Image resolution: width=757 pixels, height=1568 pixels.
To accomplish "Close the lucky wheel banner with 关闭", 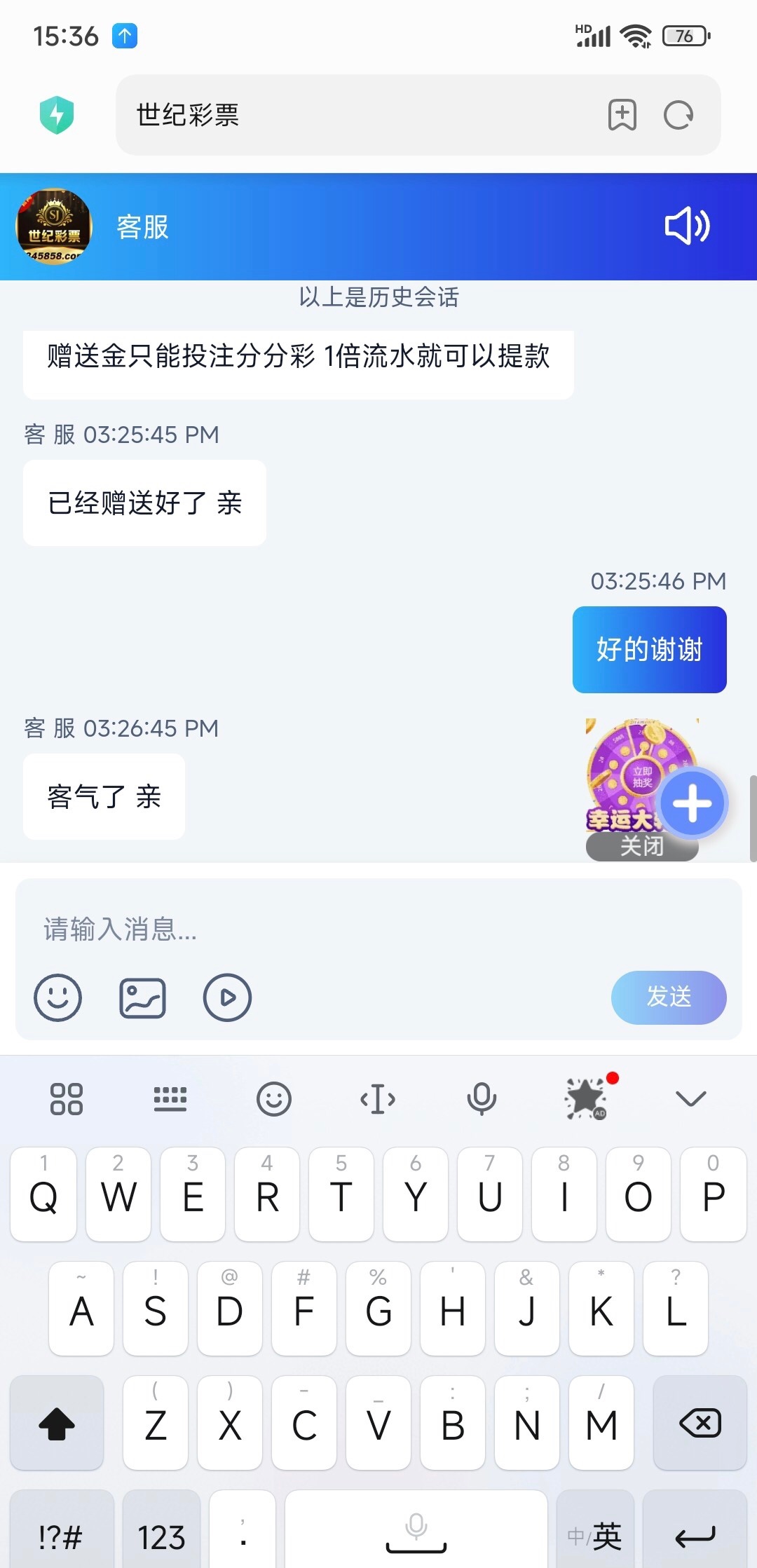I will tap(641, 846).
